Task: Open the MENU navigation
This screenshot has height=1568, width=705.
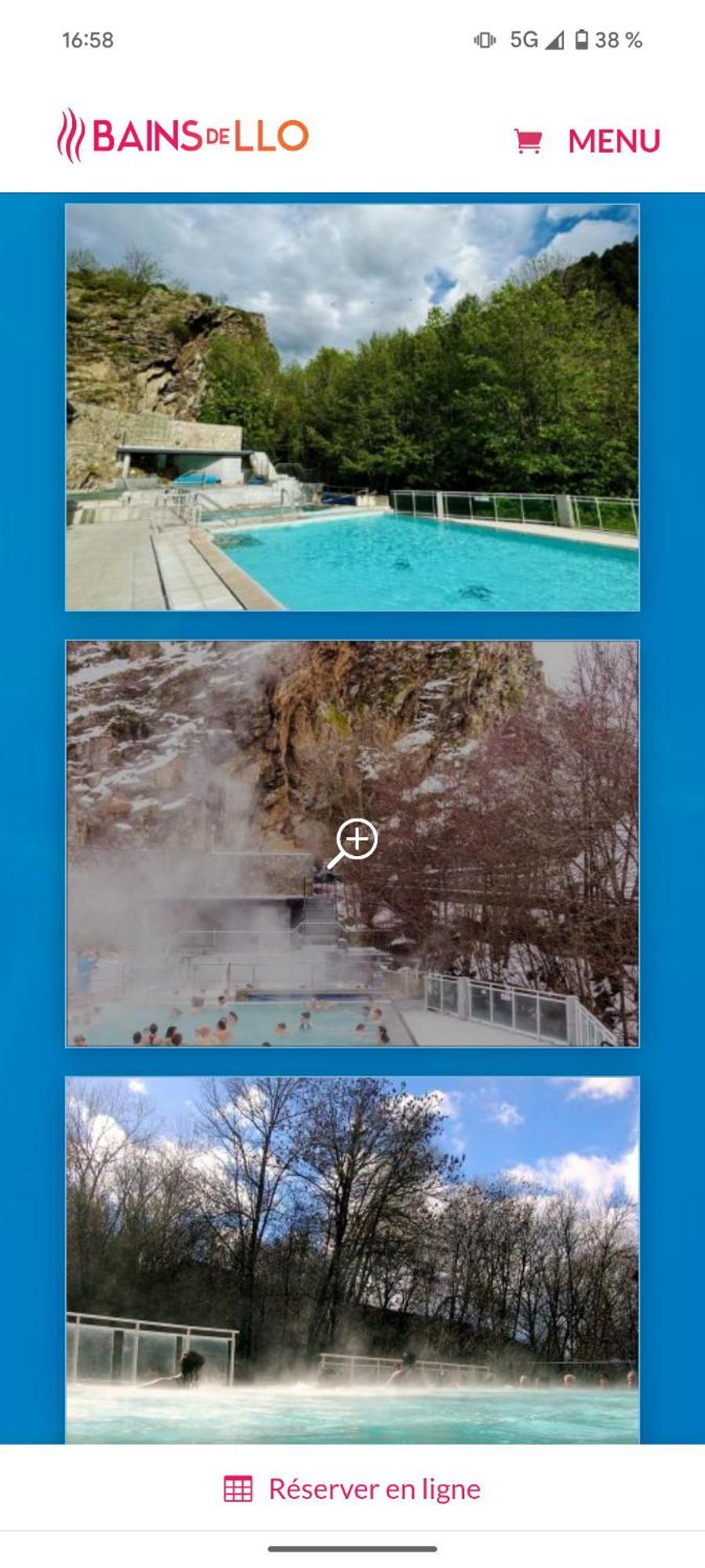Action: click(x=614, y=141)
